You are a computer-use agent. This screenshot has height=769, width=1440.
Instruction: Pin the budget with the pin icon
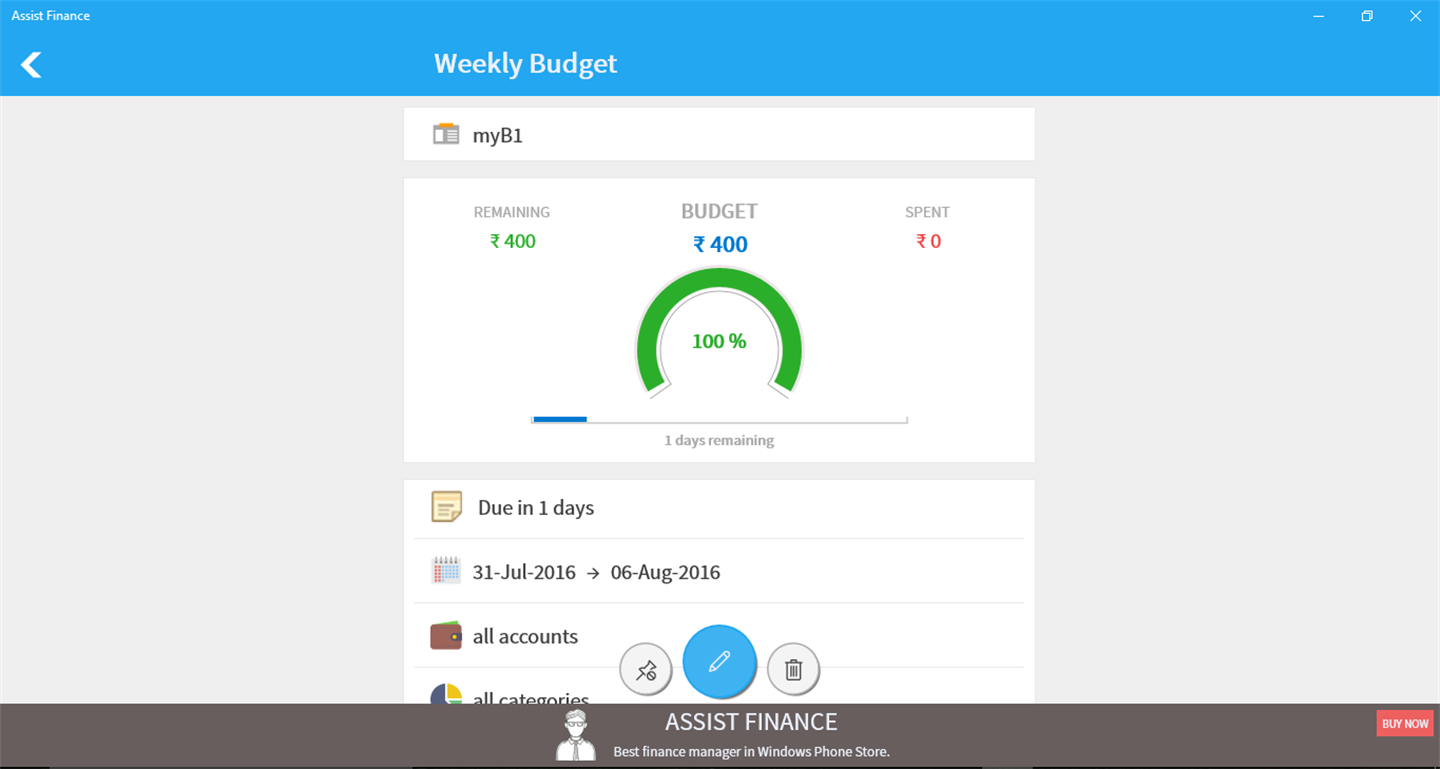[x=646, y=669]
